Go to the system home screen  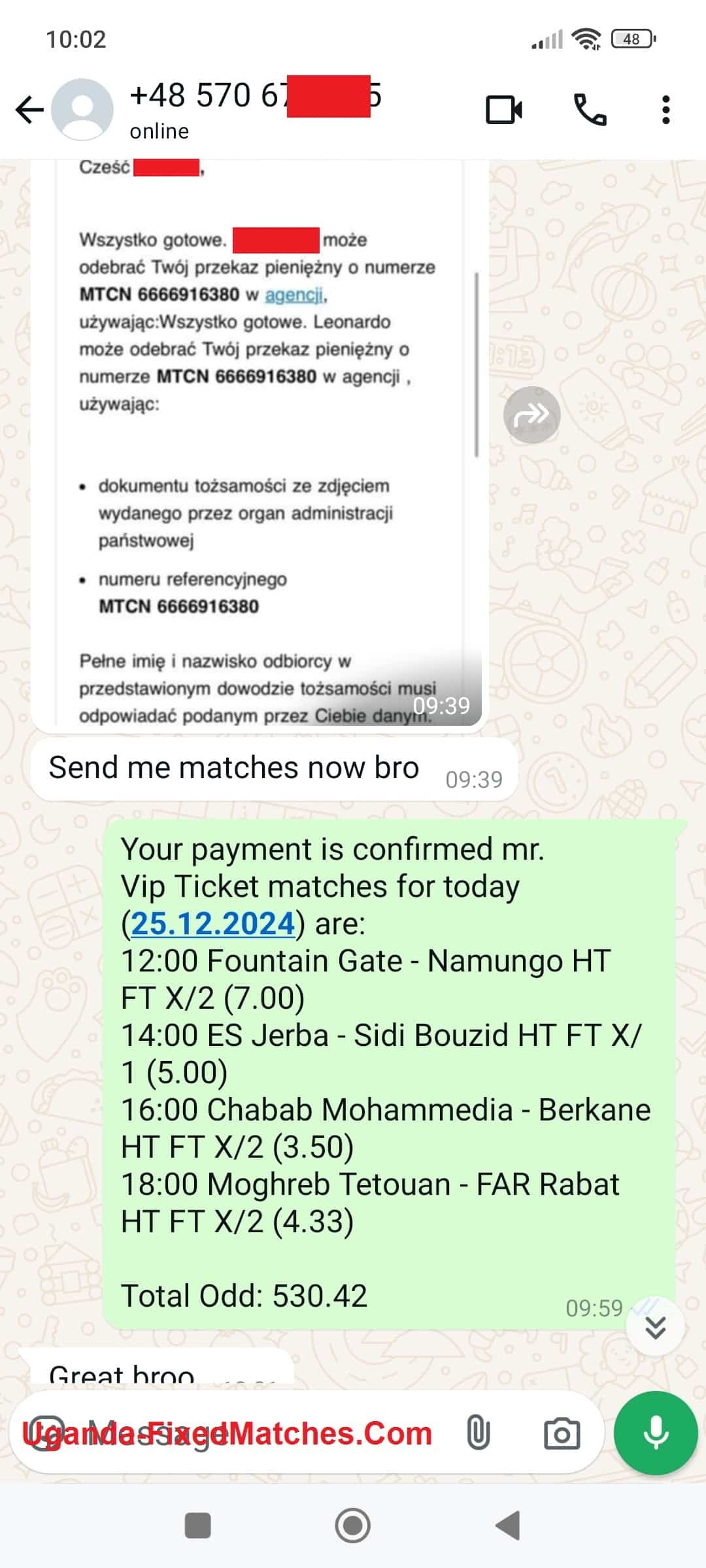click(x=353, y=1526)
